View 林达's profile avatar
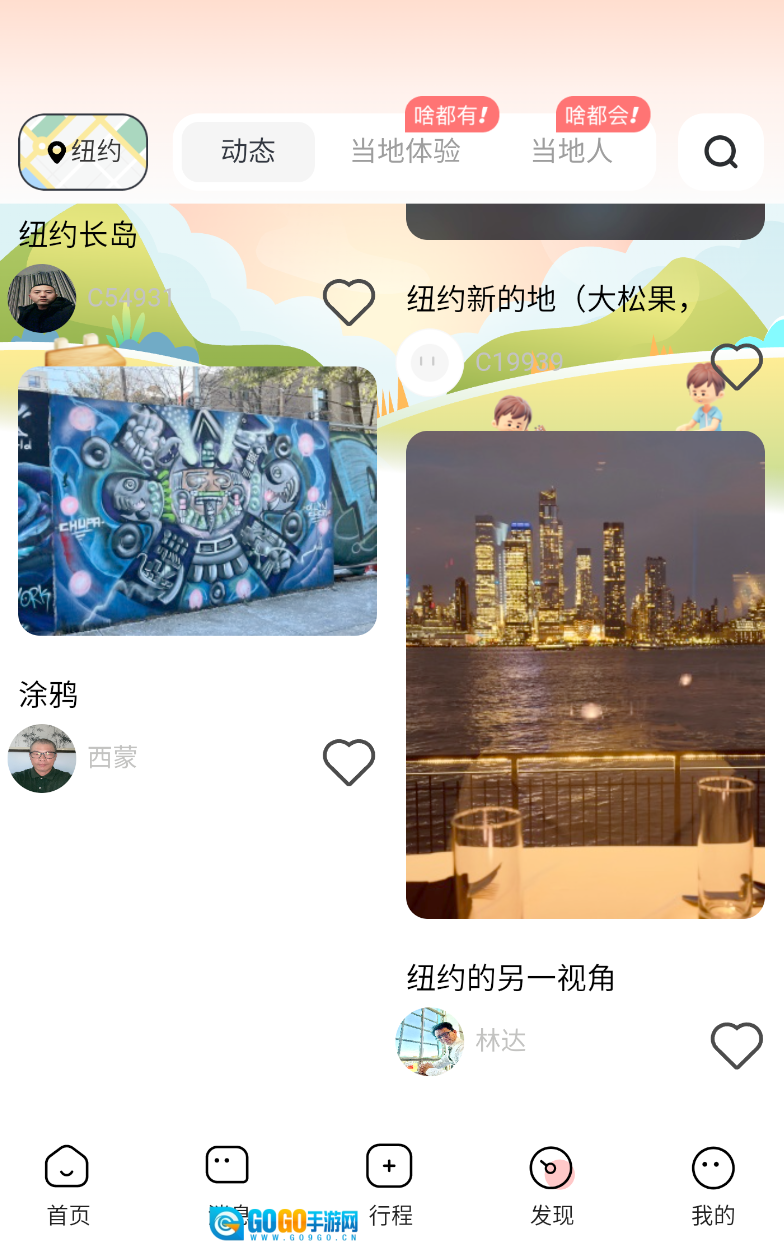 point(430,1041)
